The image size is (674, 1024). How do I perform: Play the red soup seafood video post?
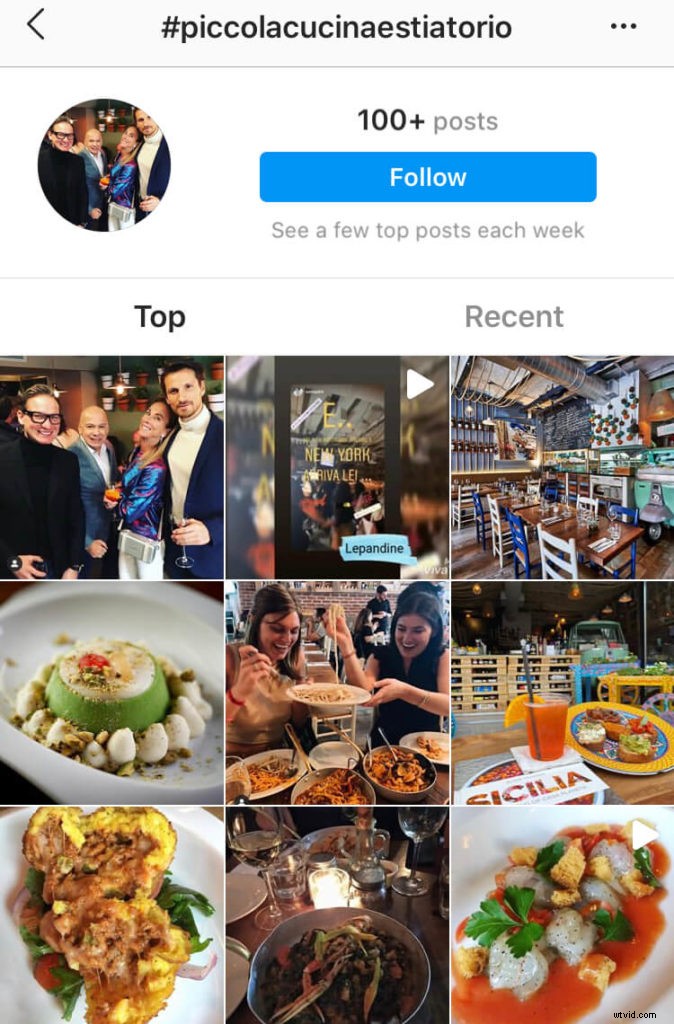tap(562, 915)
